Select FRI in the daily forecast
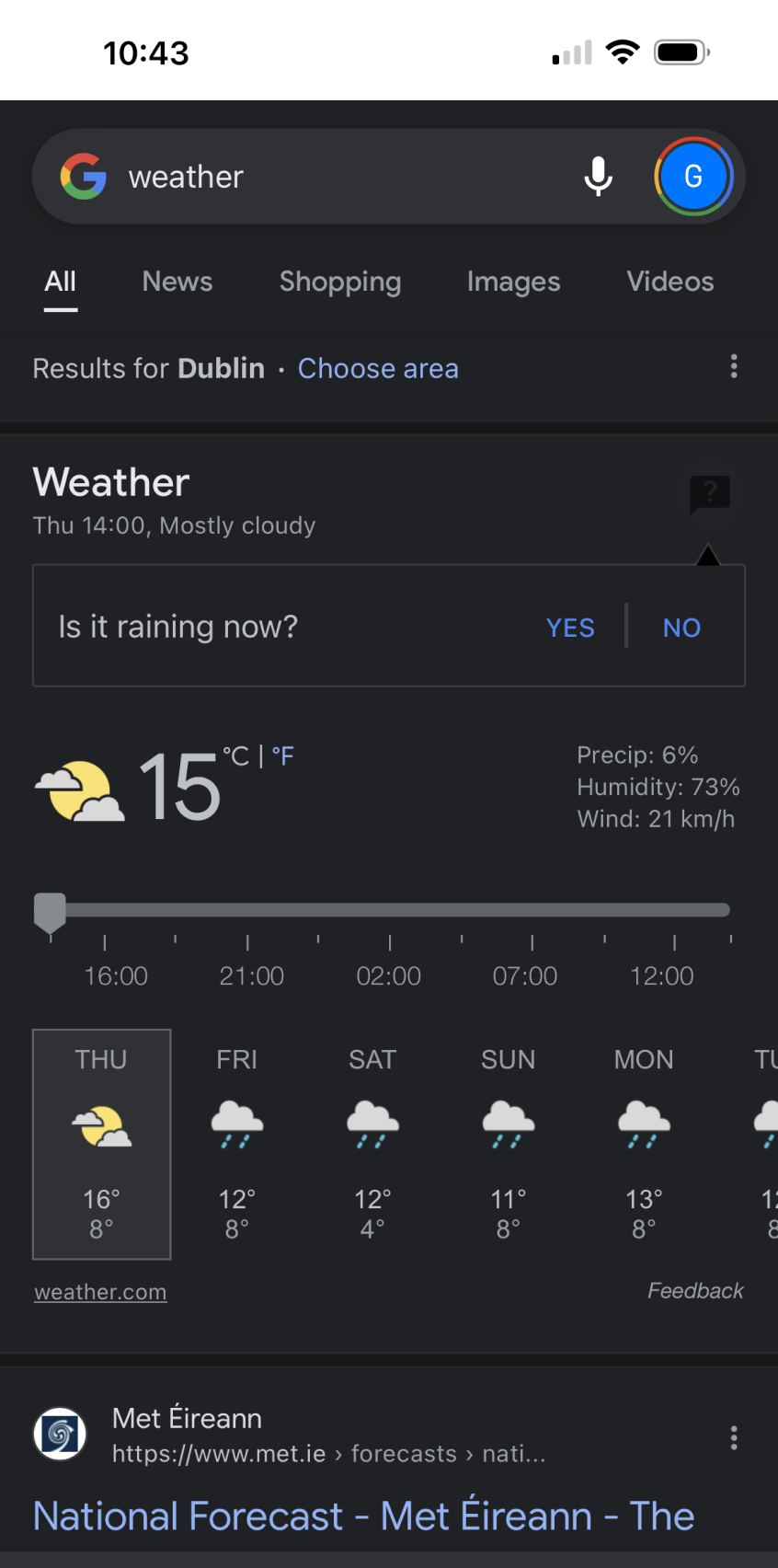The width and height of the screenshot is (778, 1568). point(237,1144)
